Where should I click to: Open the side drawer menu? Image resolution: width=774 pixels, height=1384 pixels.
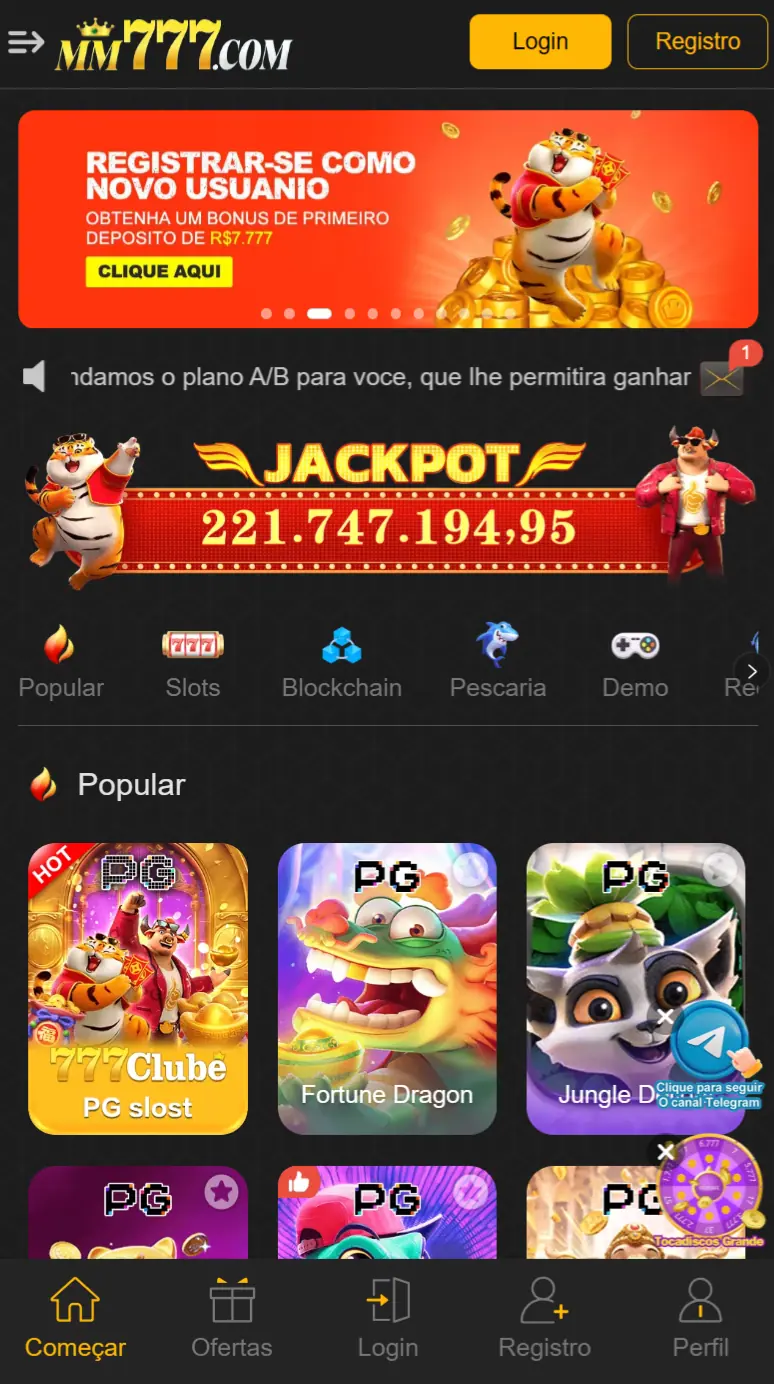[x=26, y=42]
